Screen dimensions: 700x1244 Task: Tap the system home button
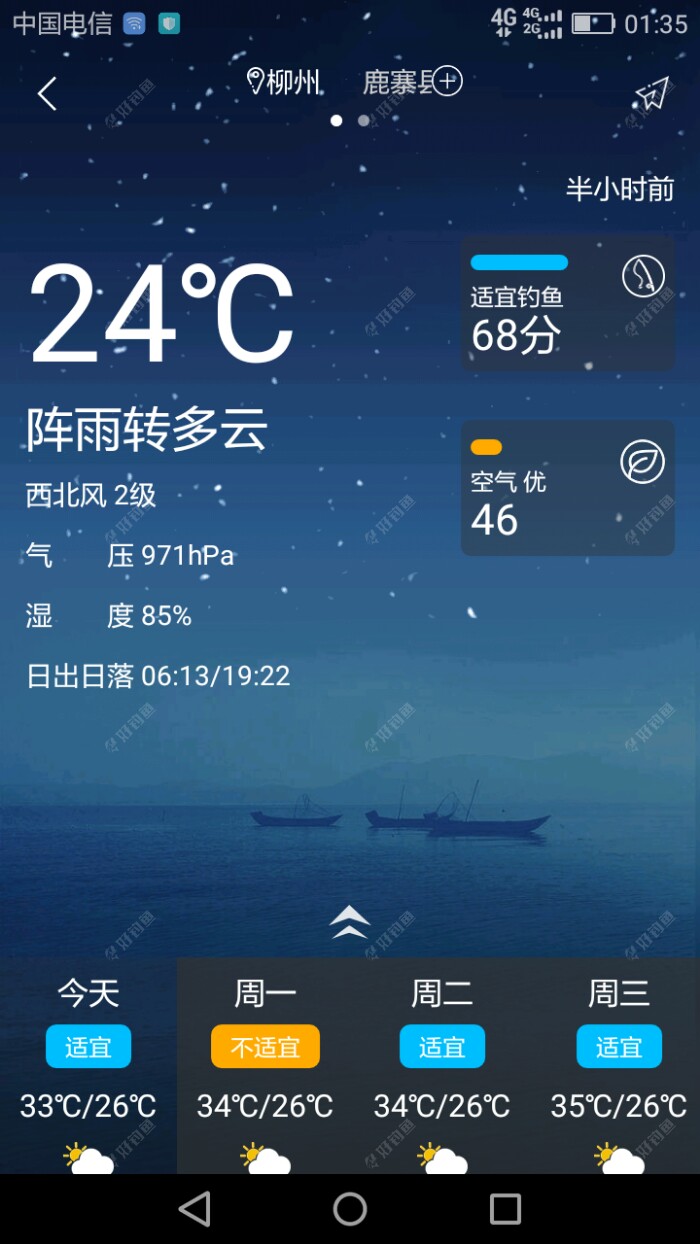[350, 1209]
